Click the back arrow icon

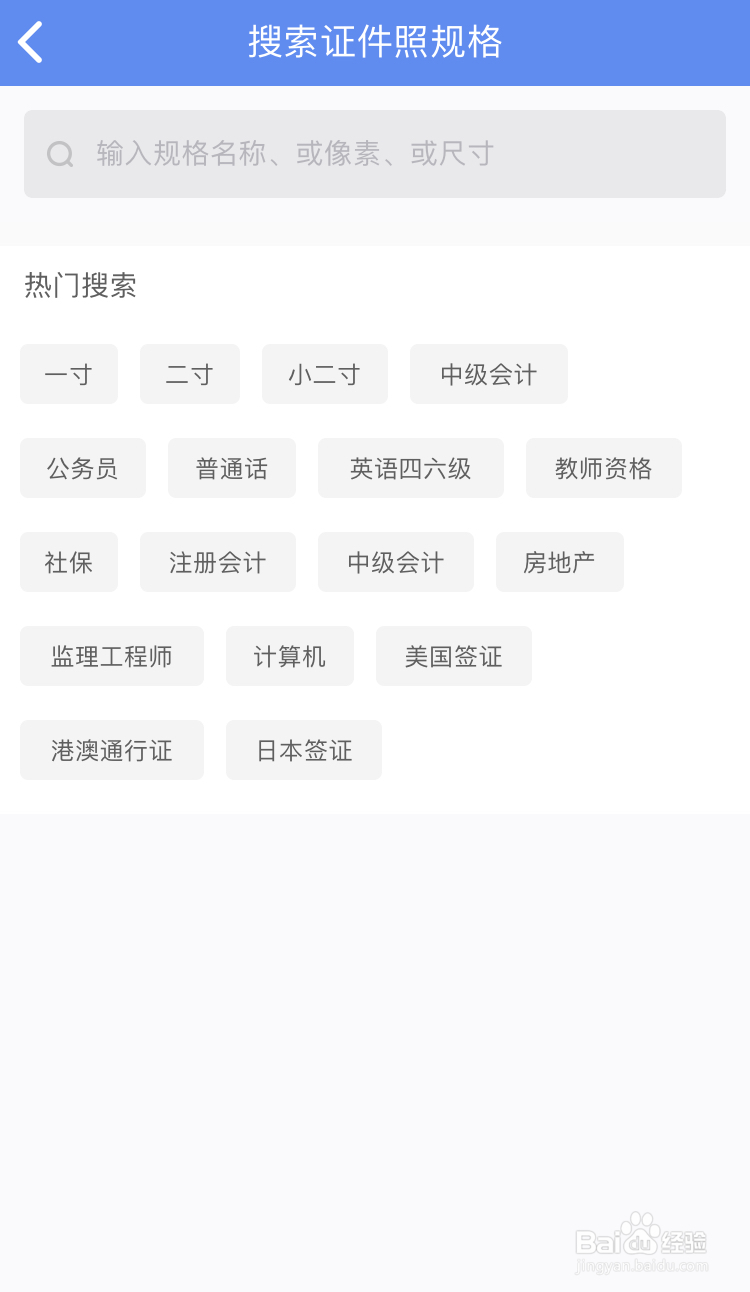28,42
